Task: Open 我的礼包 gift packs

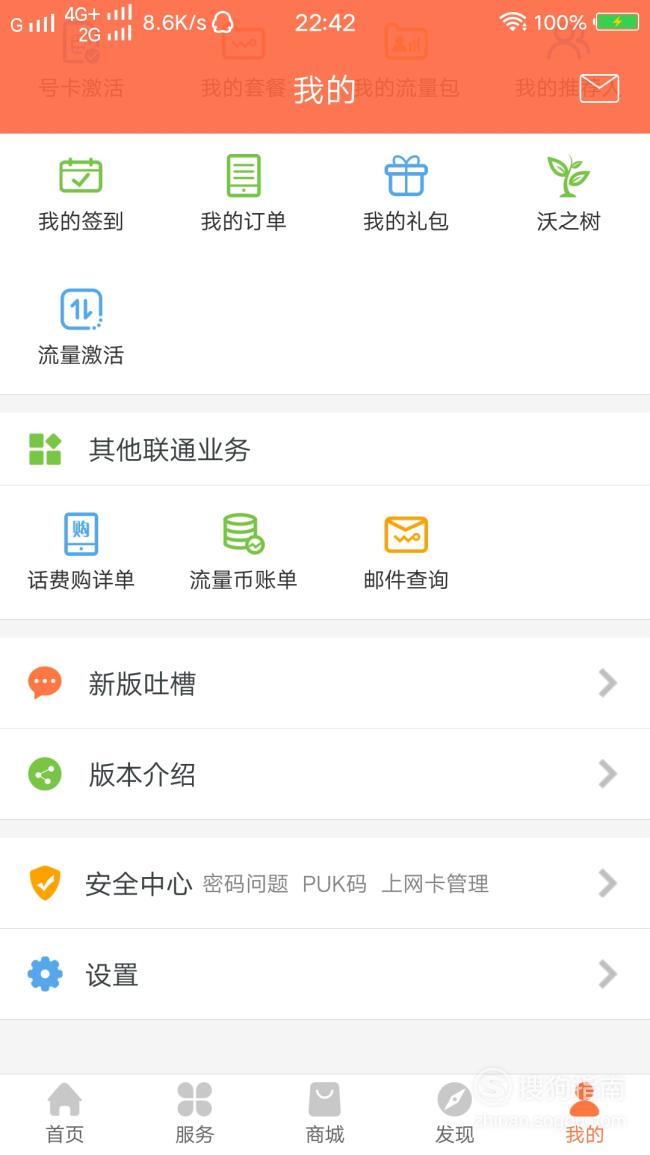Action: point(406,194)
